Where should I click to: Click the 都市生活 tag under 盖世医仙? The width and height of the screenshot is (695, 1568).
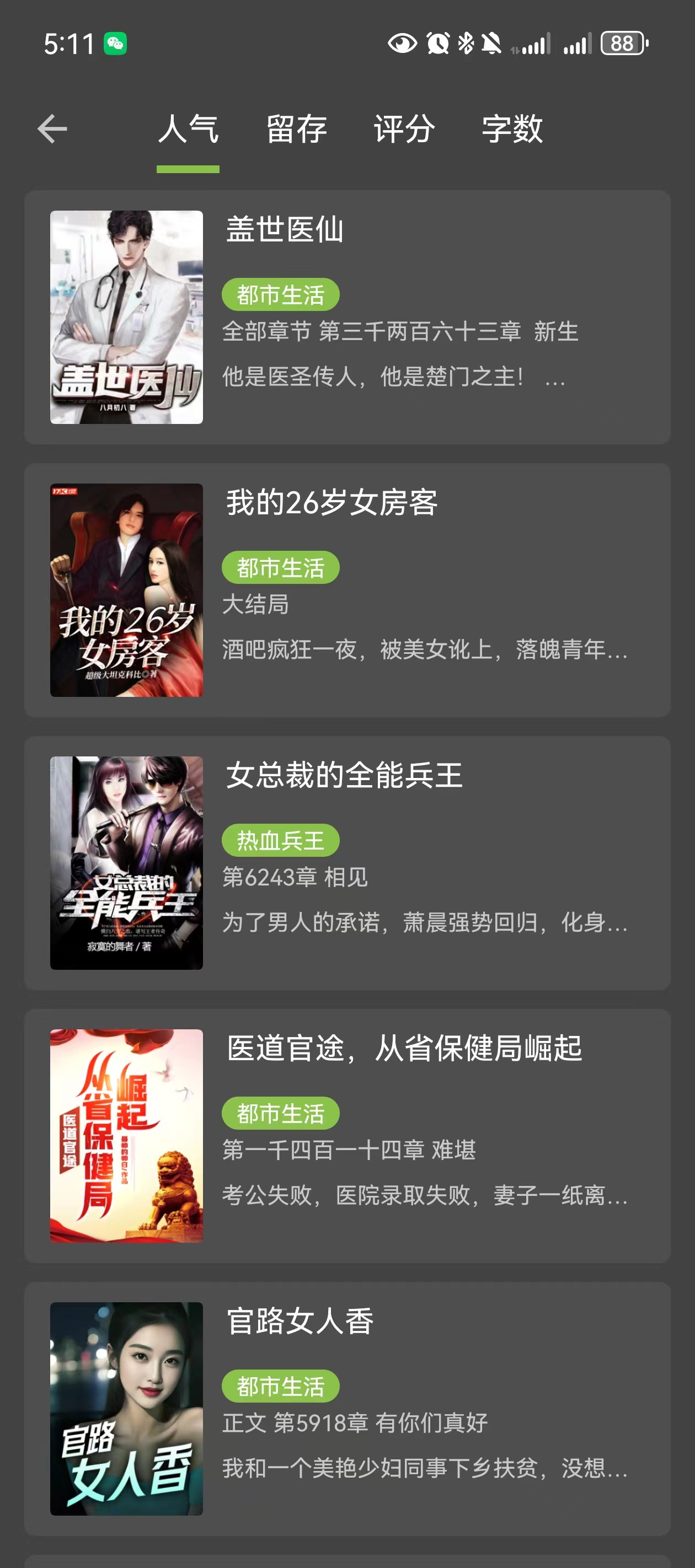click(x=281, y=293)
